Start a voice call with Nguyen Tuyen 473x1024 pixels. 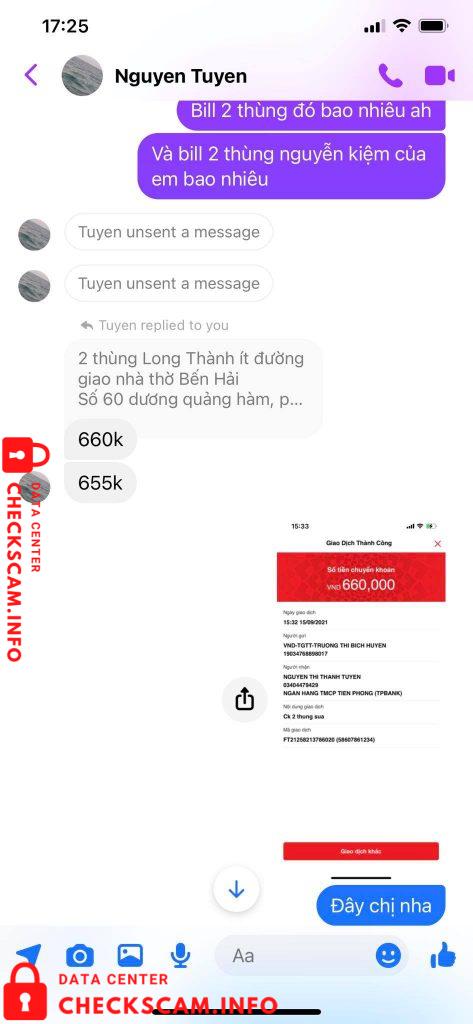point(391,76)
